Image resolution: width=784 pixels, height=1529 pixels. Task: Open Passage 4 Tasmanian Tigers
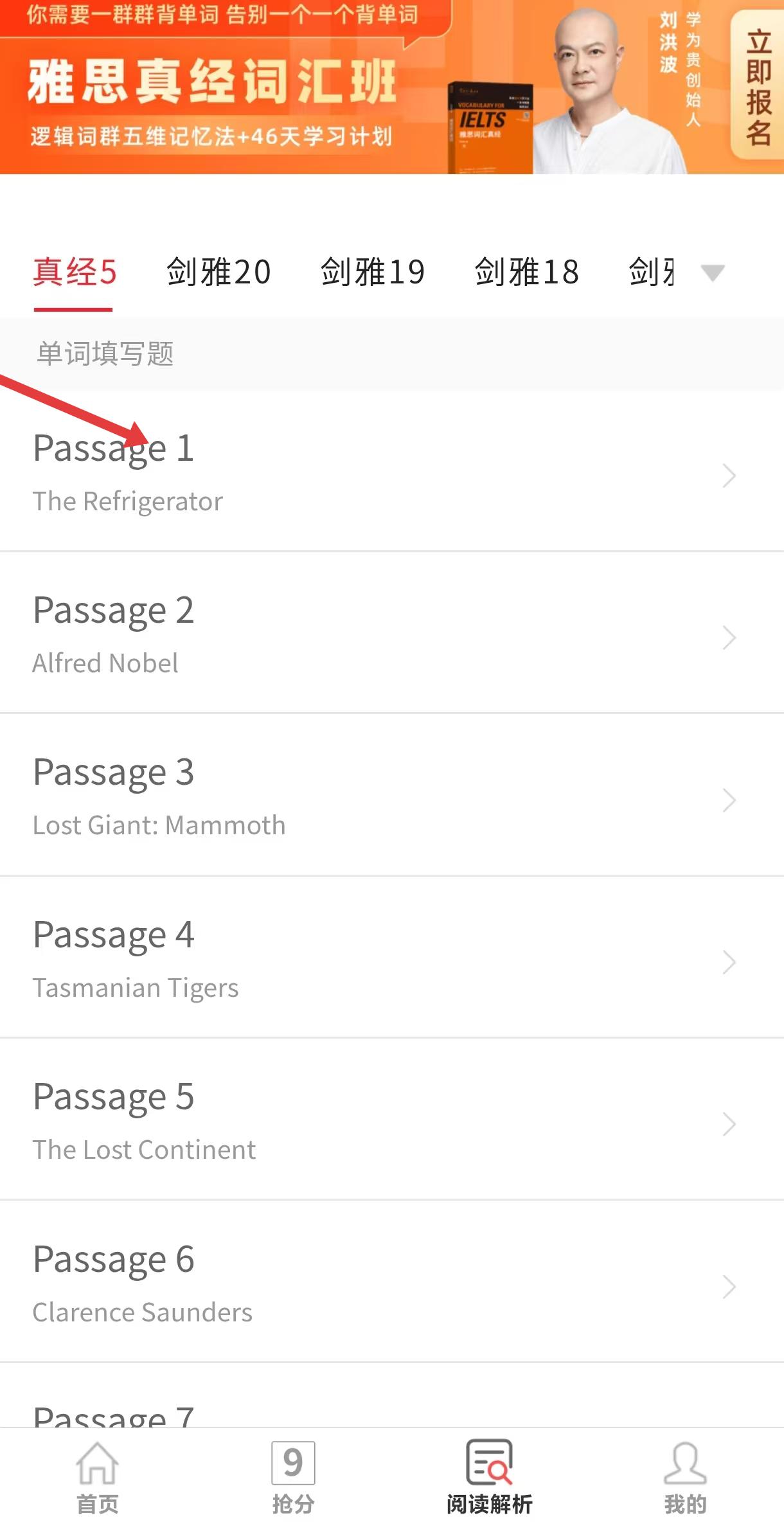(392, 957)
